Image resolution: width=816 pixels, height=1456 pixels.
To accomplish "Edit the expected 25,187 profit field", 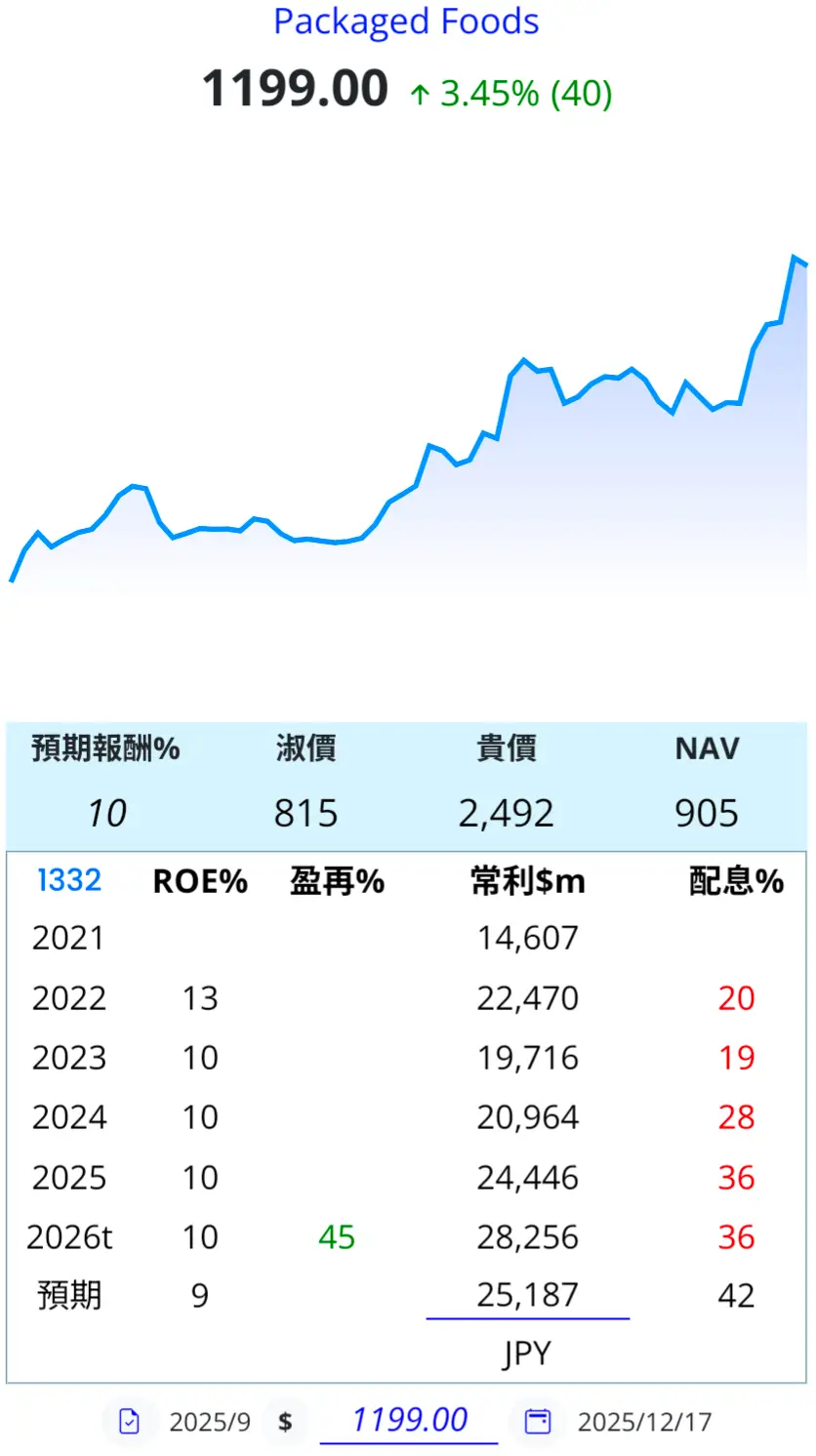I will tap(527, 1296).
